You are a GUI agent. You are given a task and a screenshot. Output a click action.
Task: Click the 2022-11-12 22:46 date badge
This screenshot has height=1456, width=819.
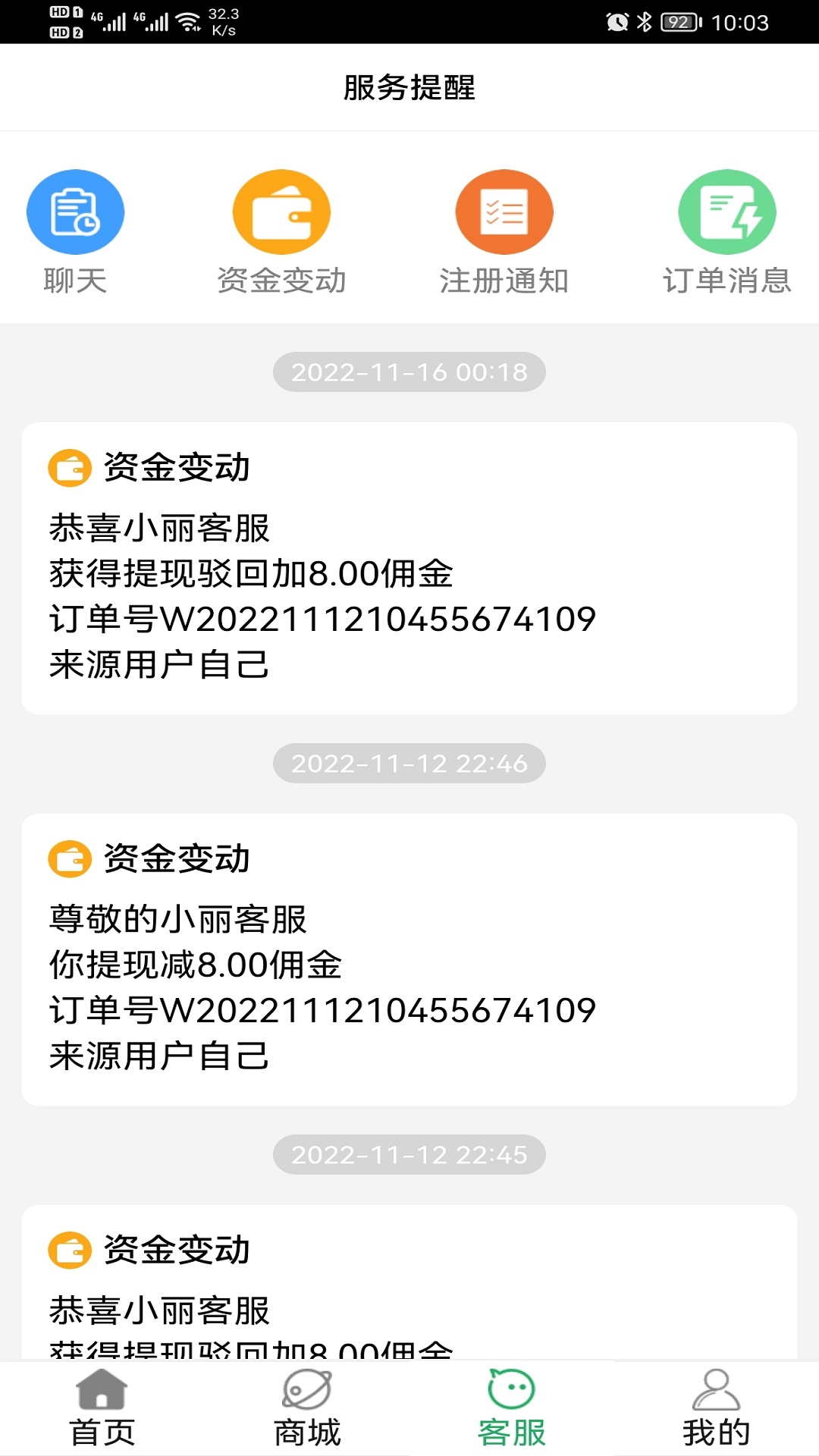[409, 764]
